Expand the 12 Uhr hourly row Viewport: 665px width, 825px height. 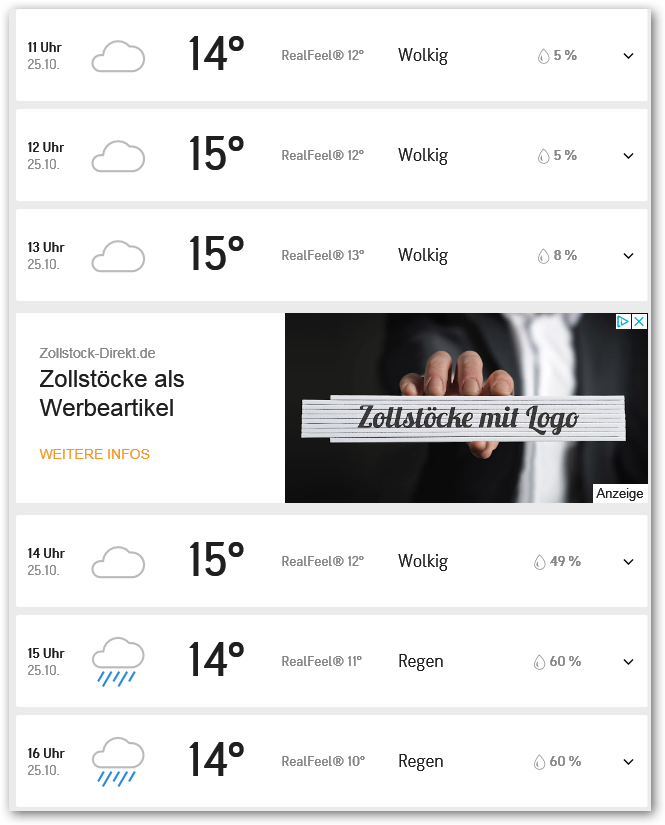pyautogui.click(x=628, y=156)
